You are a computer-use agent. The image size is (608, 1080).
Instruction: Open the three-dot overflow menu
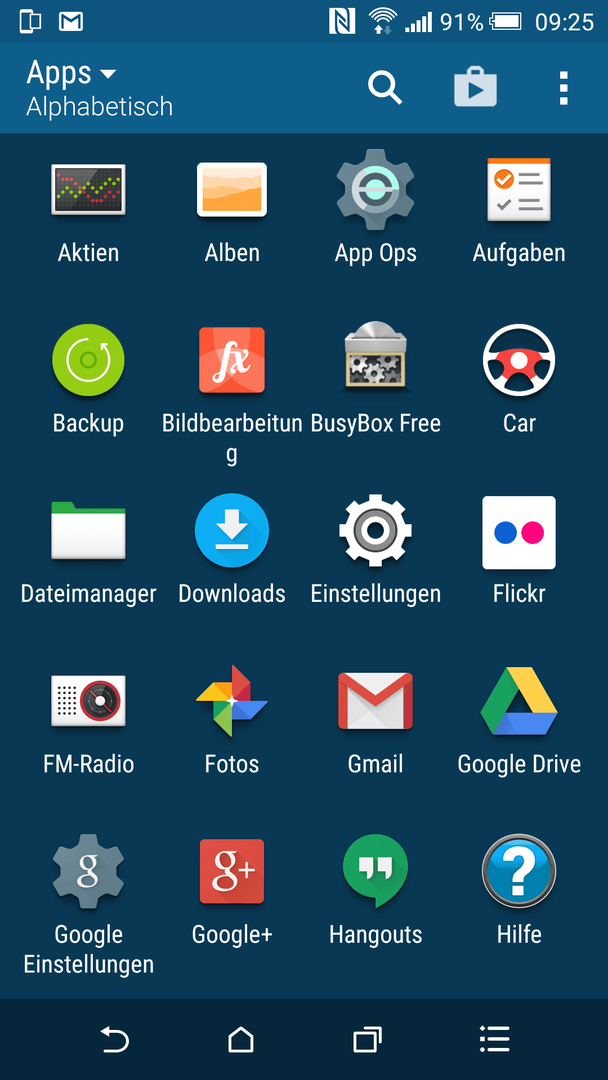[x=563, y=88]
